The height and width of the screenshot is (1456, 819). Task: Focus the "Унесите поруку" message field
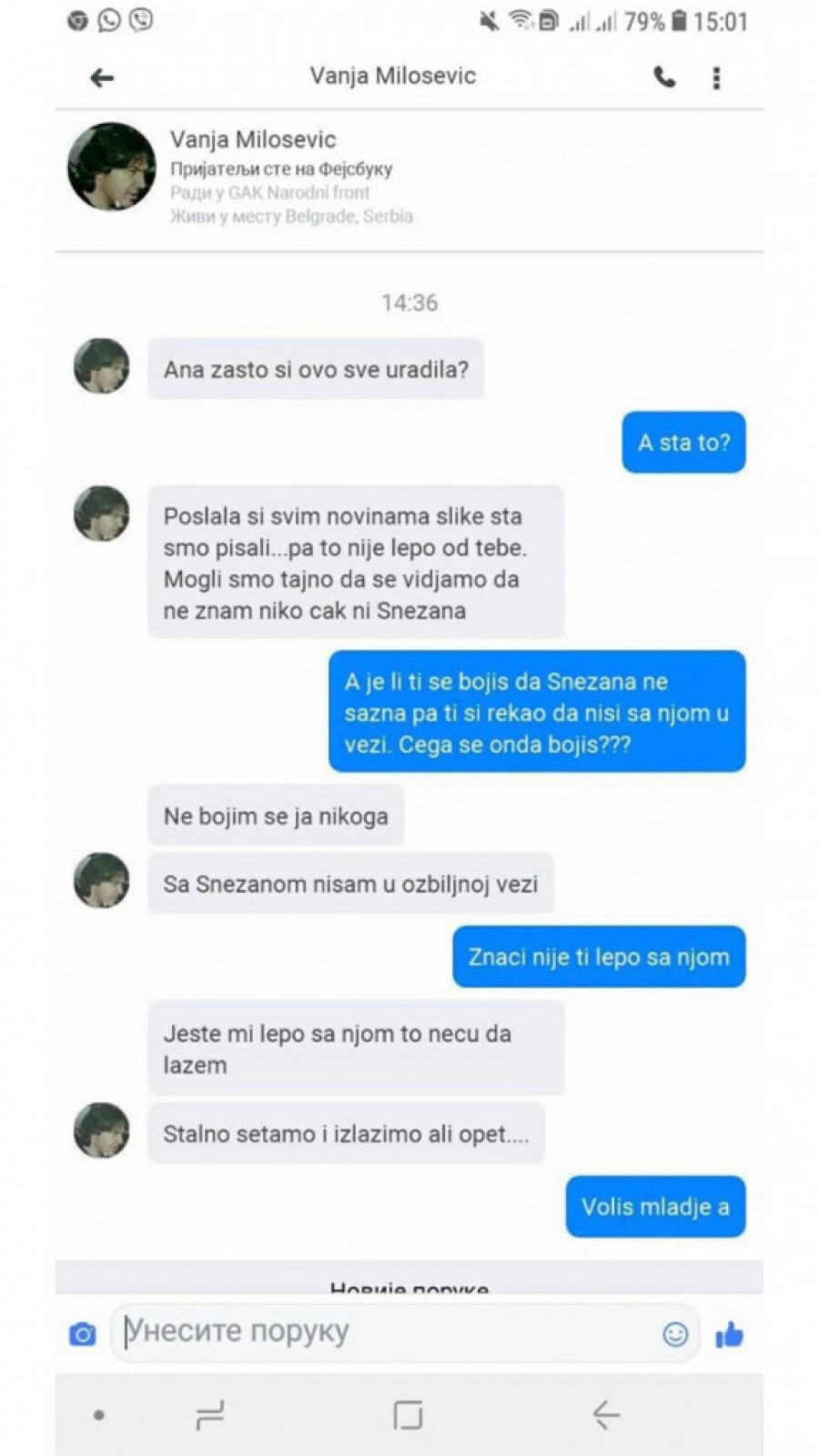click(382, 1331)
